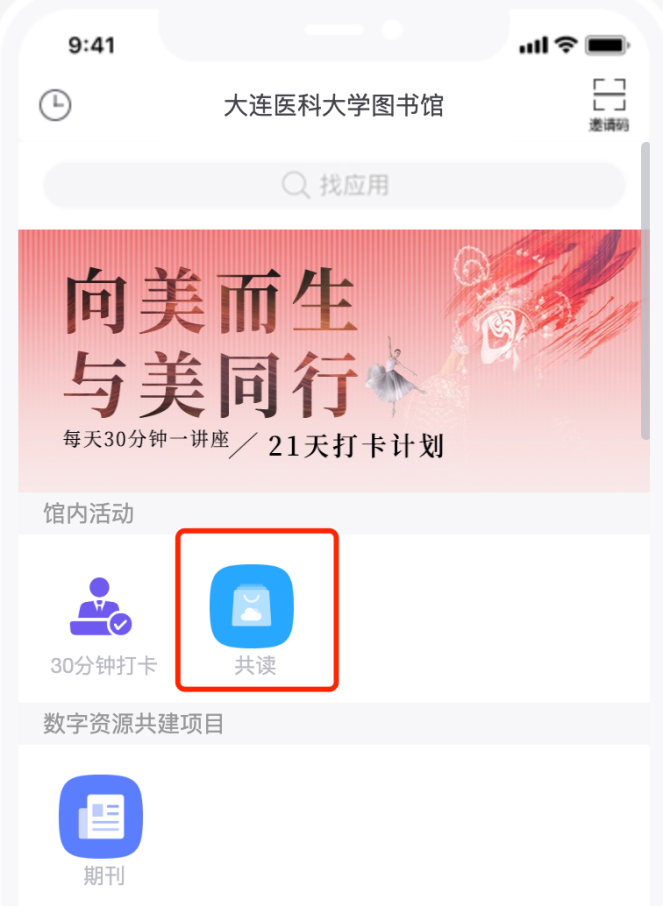Open the 期刊 app
This screenshot has height=906, width=663.
click(x=102, y=828)
